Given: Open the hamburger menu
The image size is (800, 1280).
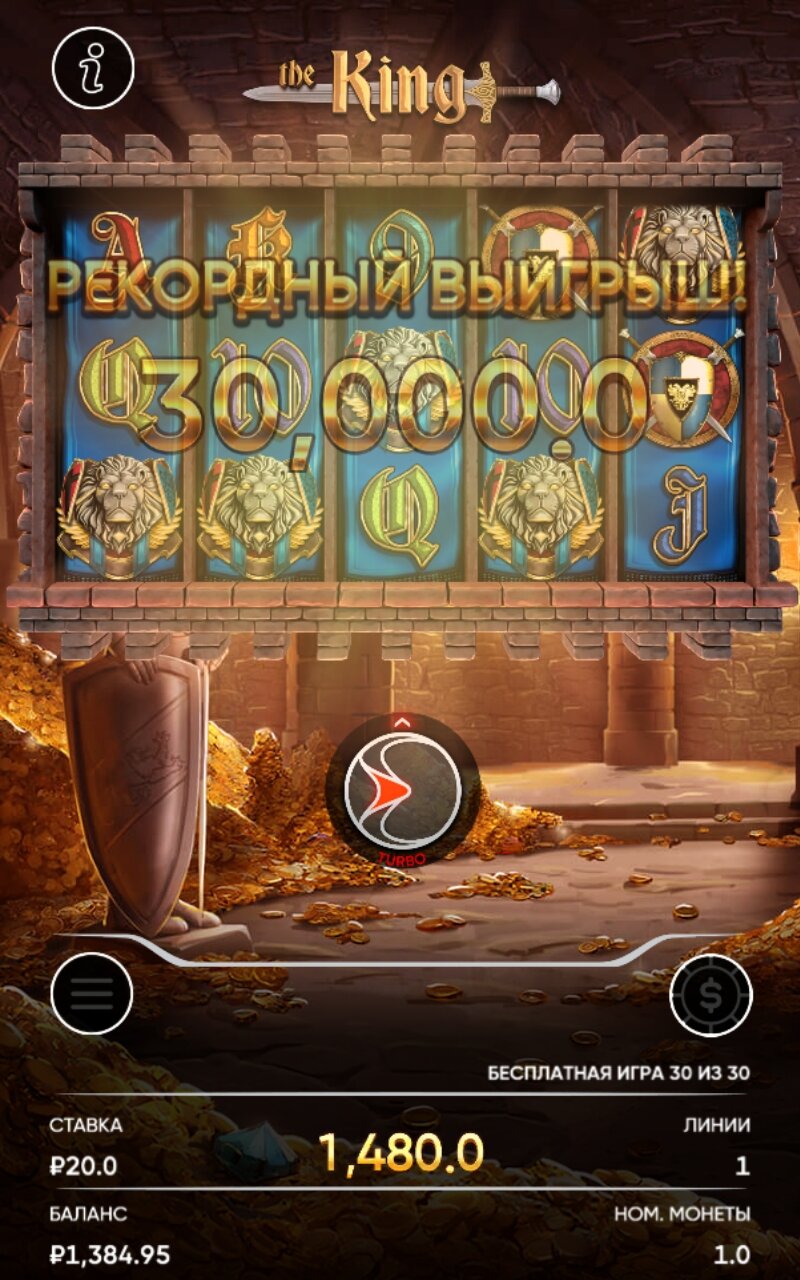Looking at the screenshot, I should point(92,994).
